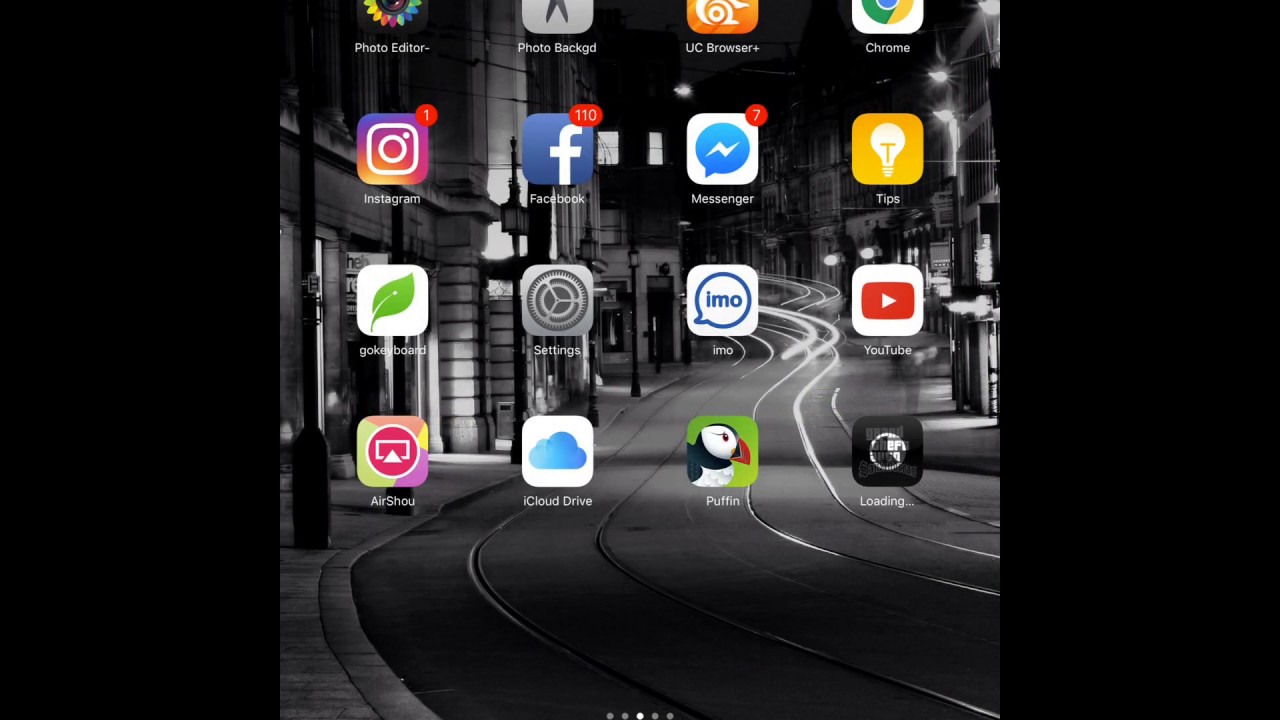The height and width of the screenshot is (720, 1280).
Task: Launch the gokeyboard app
Action: 392,301
